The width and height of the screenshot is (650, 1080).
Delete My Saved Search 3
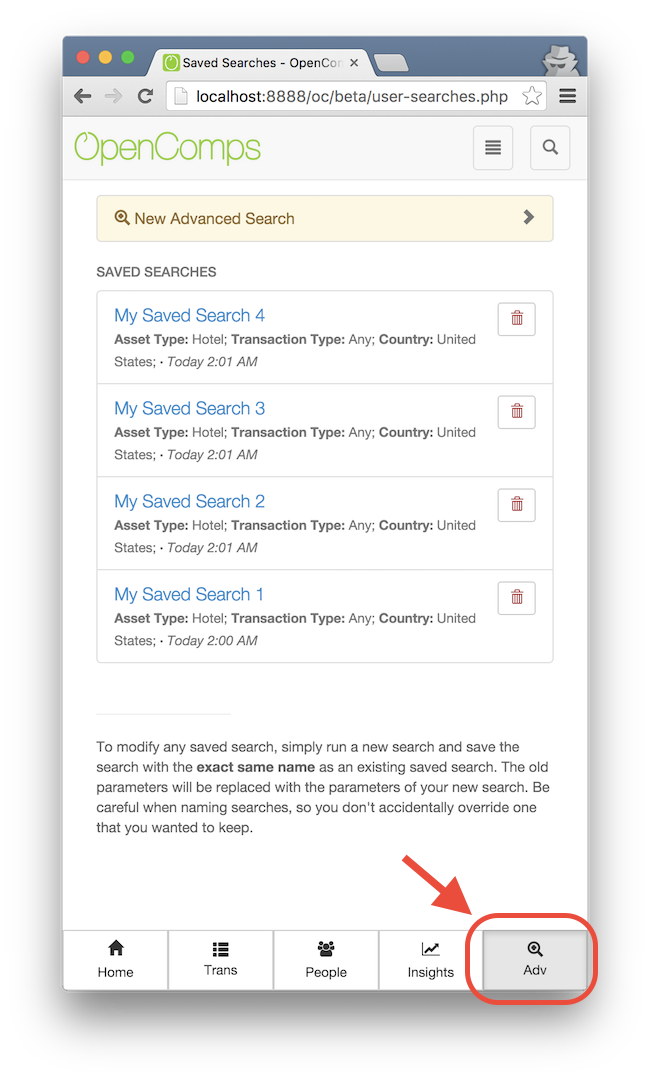516,411
